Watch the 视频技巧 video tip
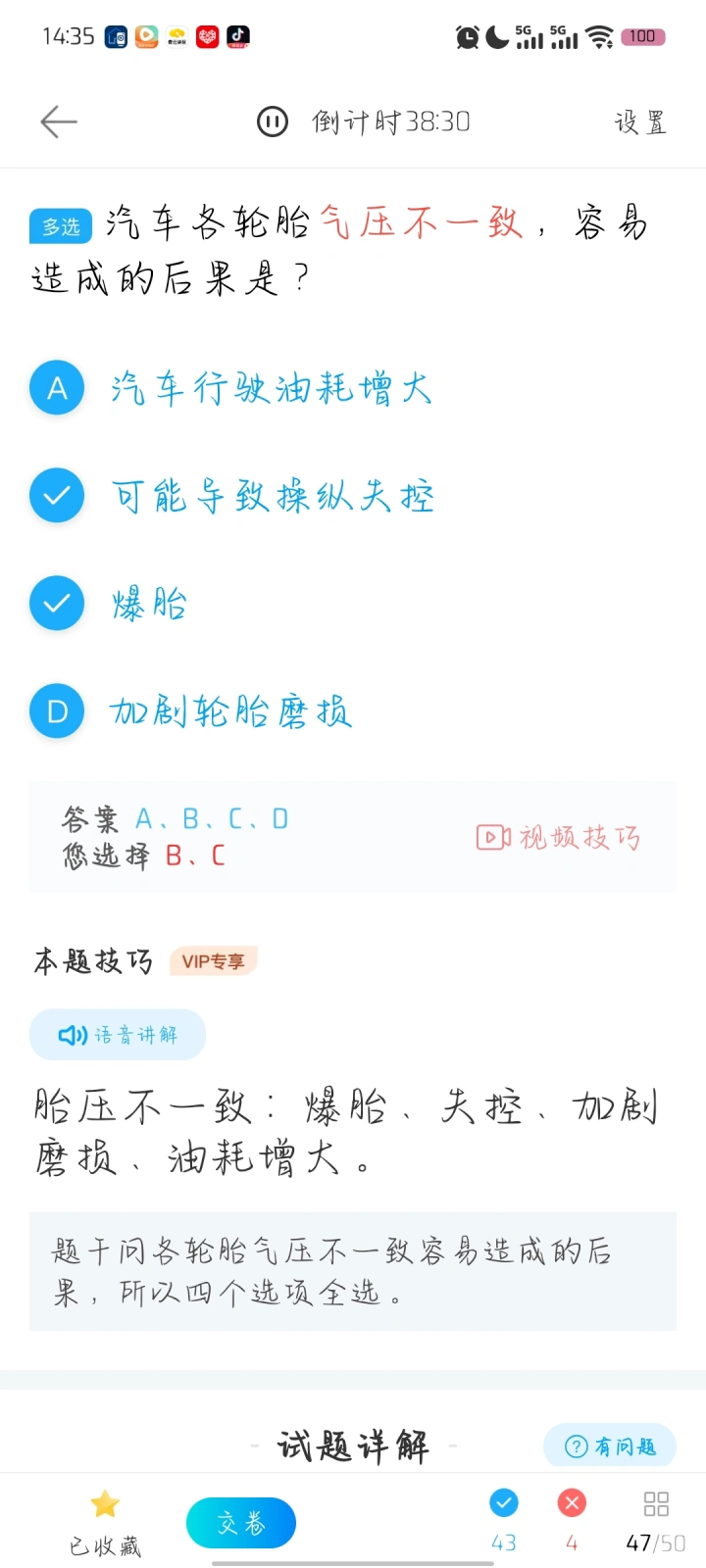The width and height of the screenshot is (706, 1568). click(559, 837)
